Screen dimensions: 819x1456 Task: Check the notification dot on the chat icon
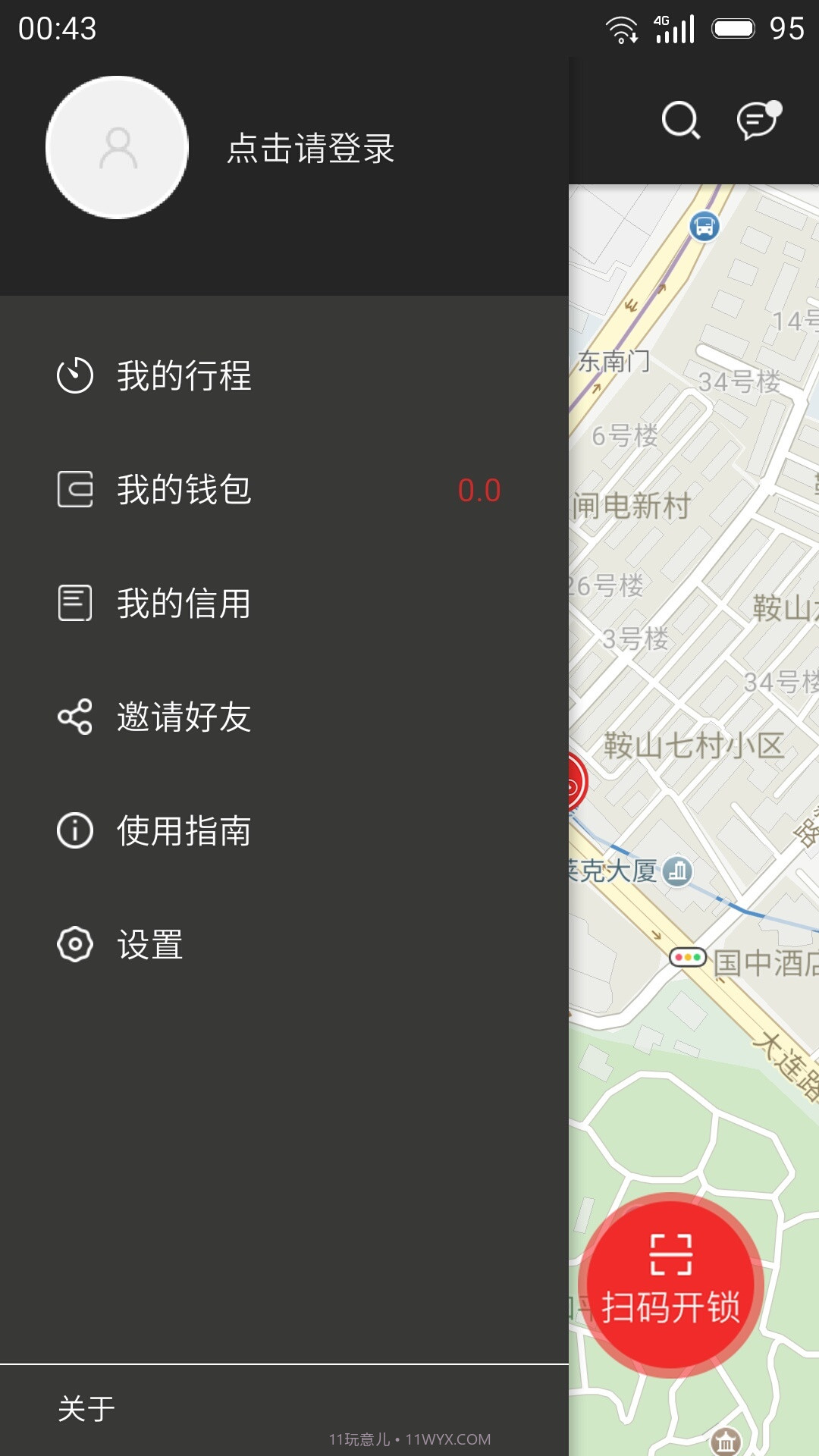tap(775, 108)
